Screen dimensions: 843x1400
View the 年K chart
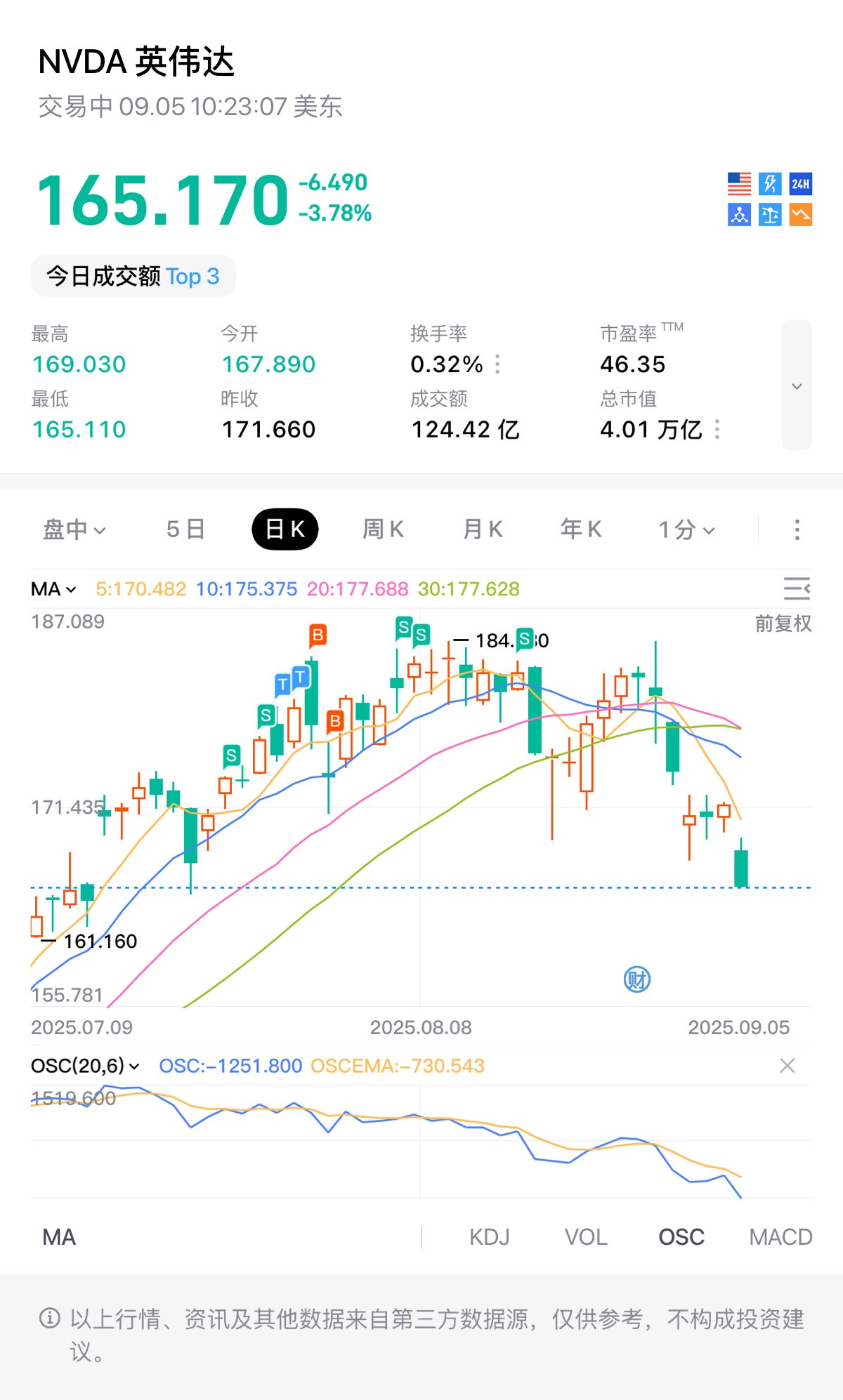click(581, 529)
